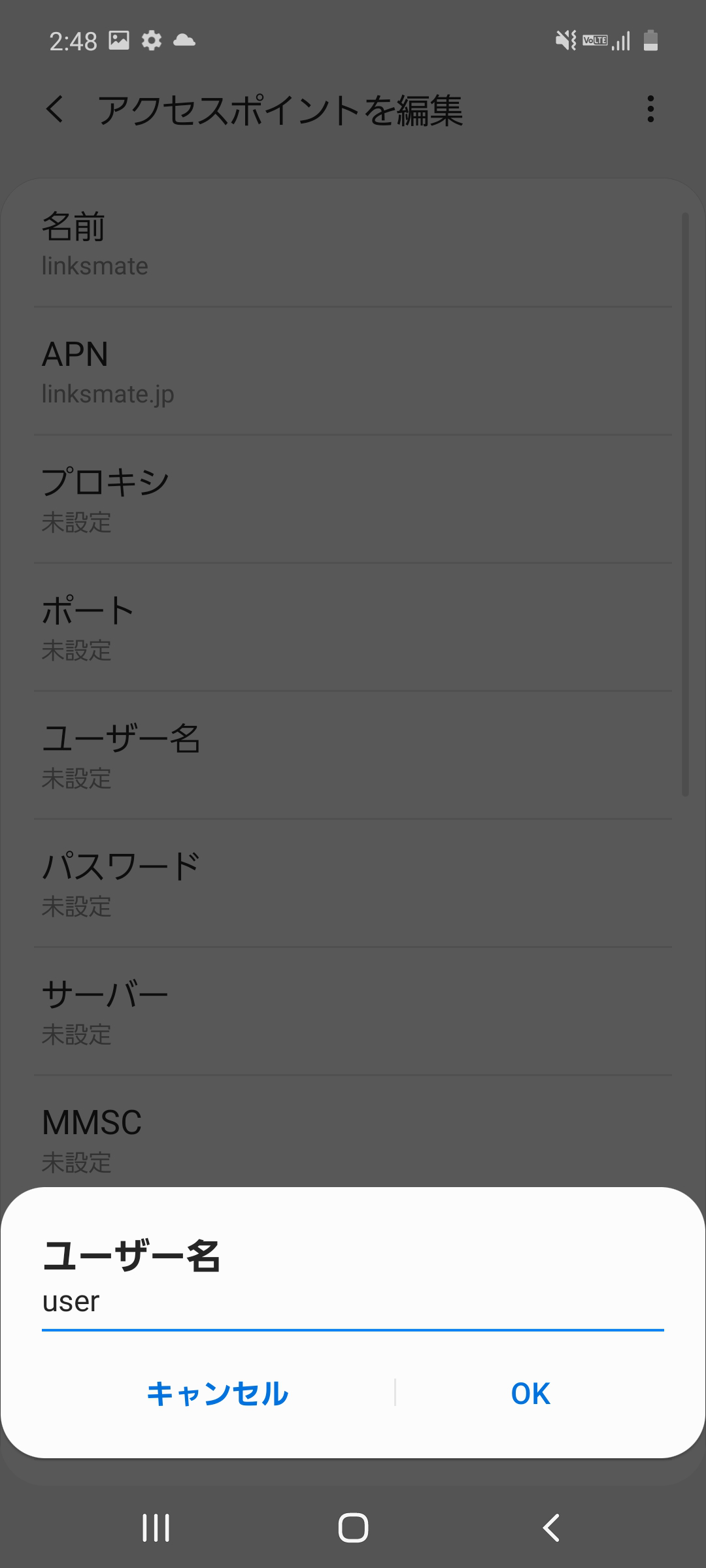Tap the gallery notification icon in status bar
The image size is (706, 1568).
tap(118, 41)
